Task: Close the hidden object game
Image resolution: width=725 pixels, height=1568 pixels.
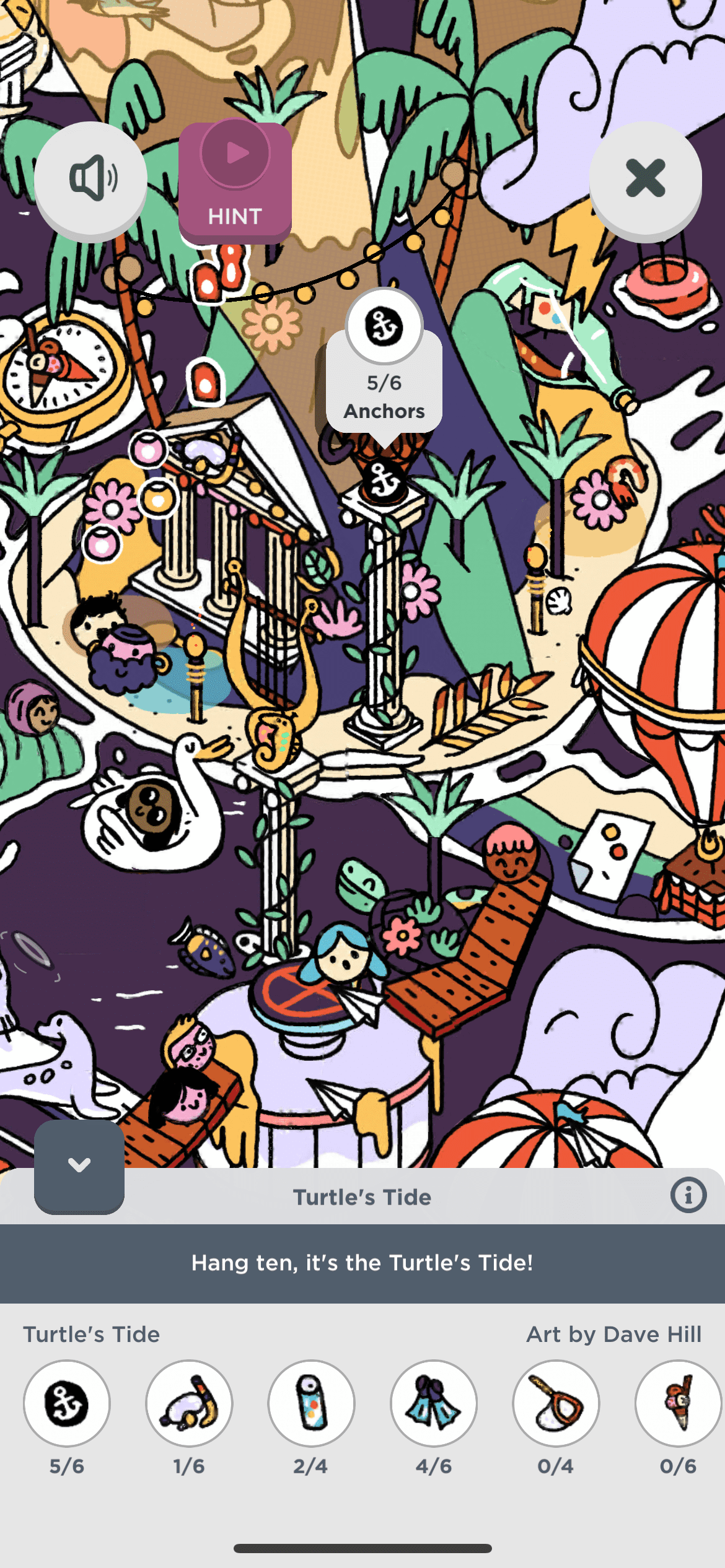Action: pyautogui.click(x=645, y=179)
